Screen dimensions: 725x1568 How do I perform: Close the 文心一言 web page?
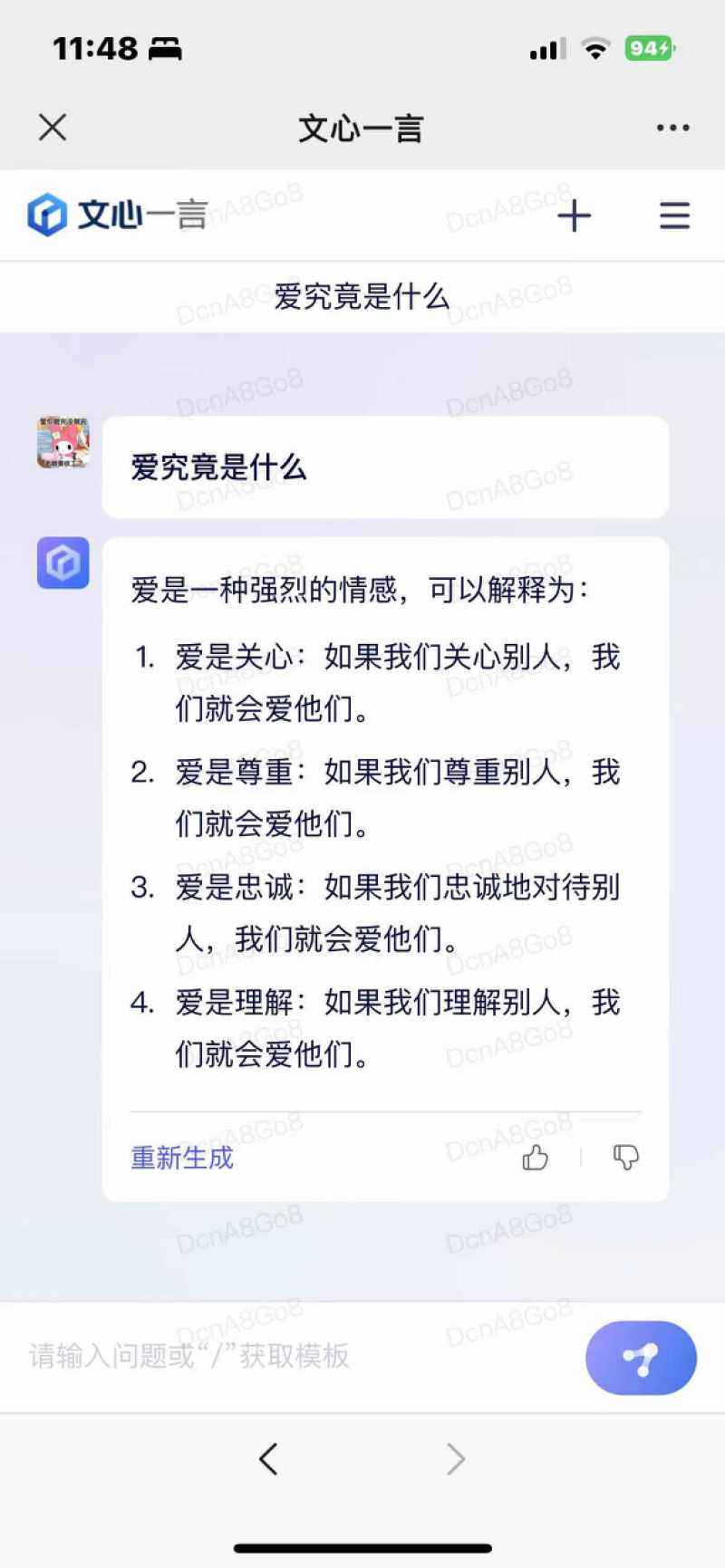53,128
